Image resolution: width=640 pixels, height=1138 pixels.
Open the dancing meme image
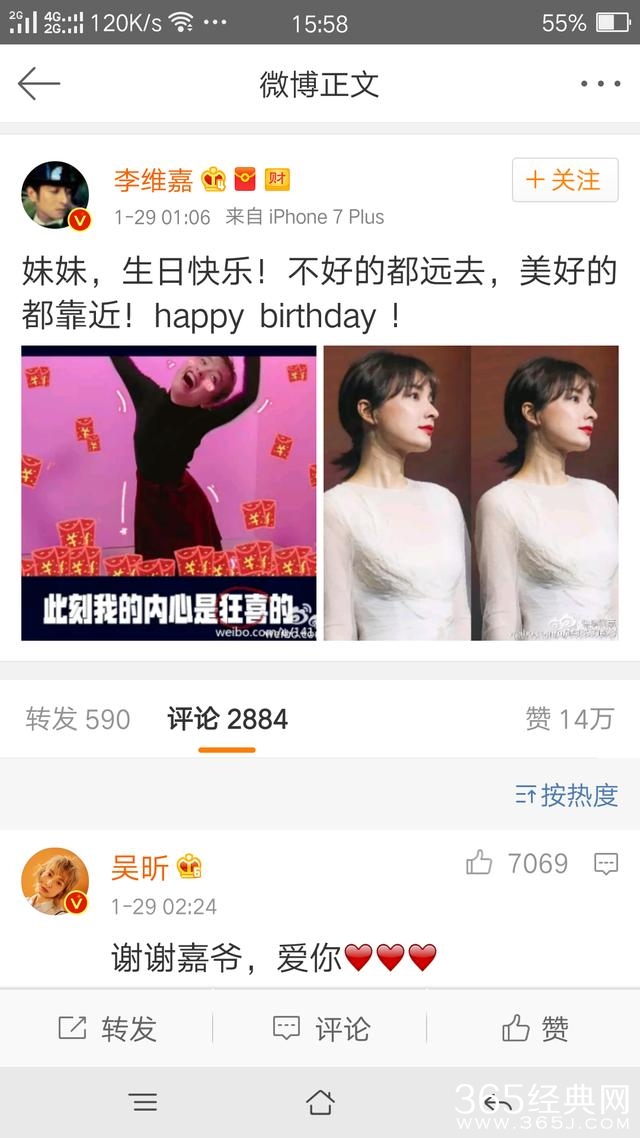[x=169, y=493]
